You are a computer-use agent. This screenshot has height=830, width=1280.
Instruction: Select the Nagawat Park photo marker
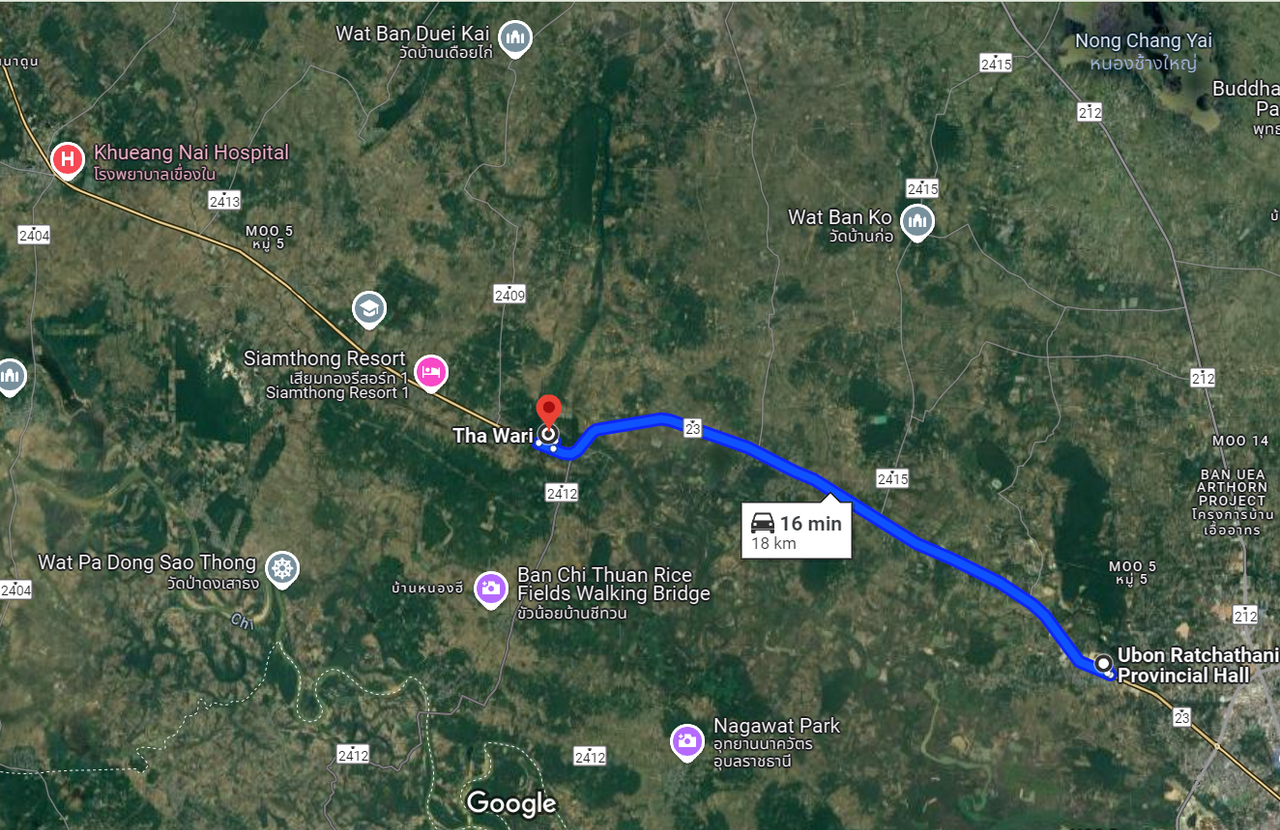(x=686, y=740)
